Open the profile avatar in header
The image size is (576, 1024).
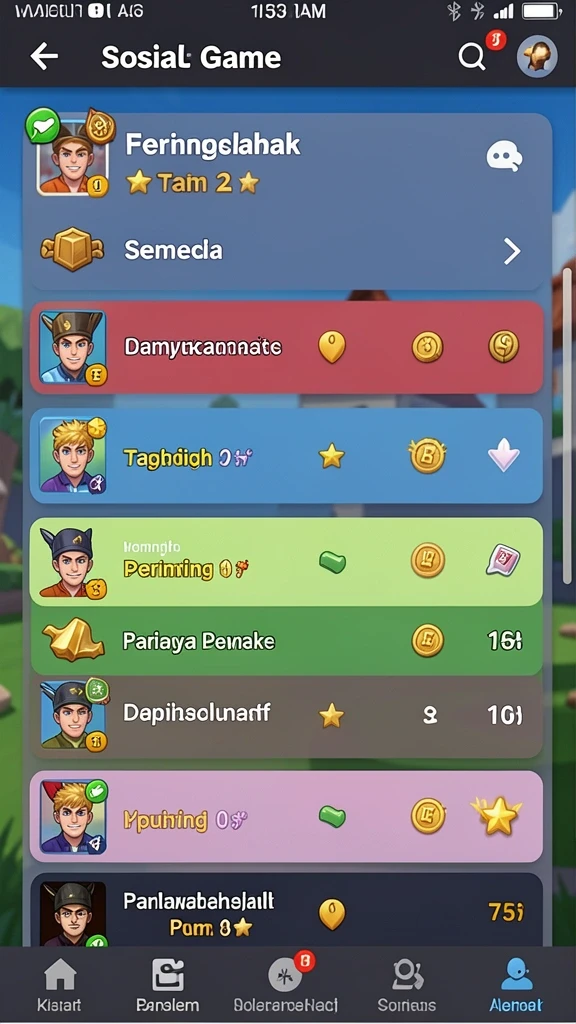(537, 57)
